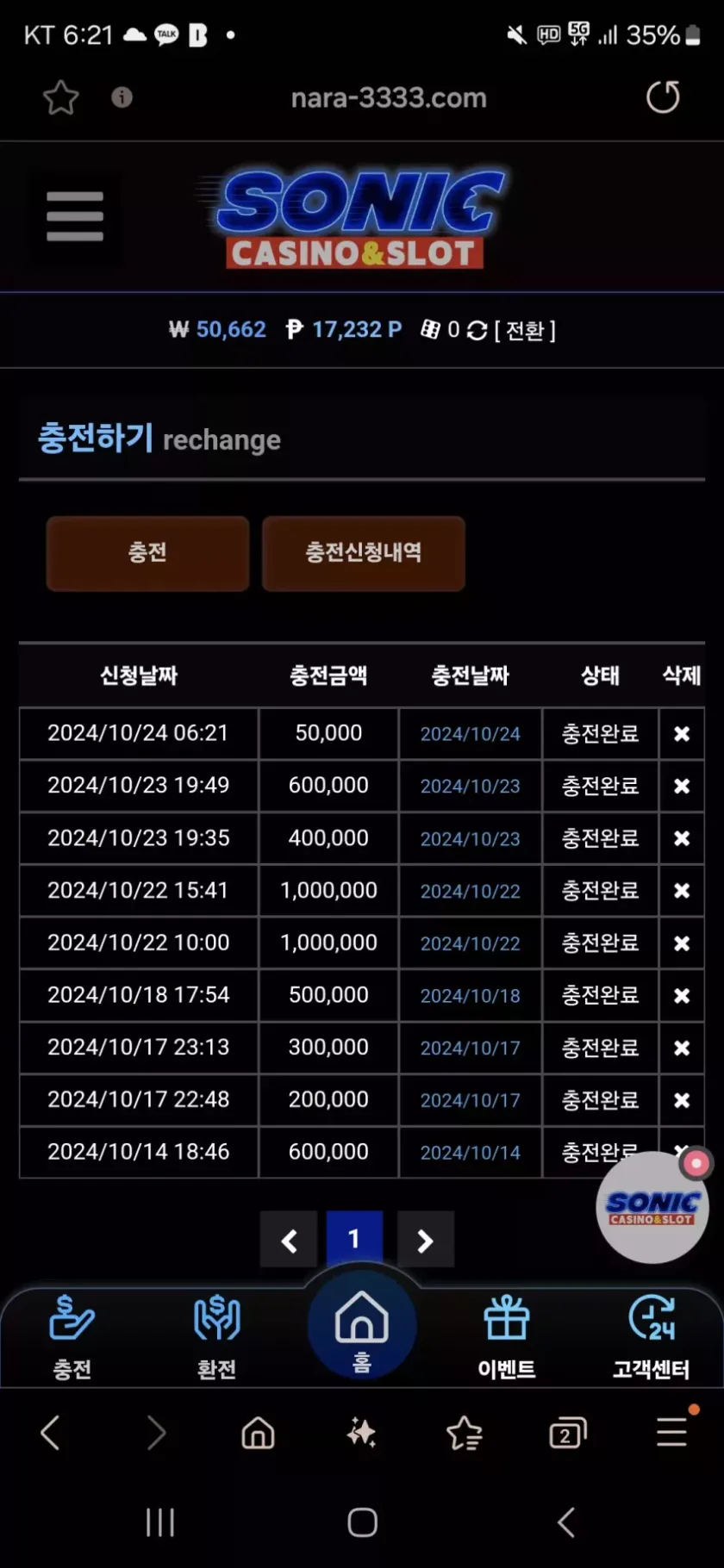The height and width of the screenshot is (1568, 724).
Task: Reload the page in the browser
Action: coord(663,97)
